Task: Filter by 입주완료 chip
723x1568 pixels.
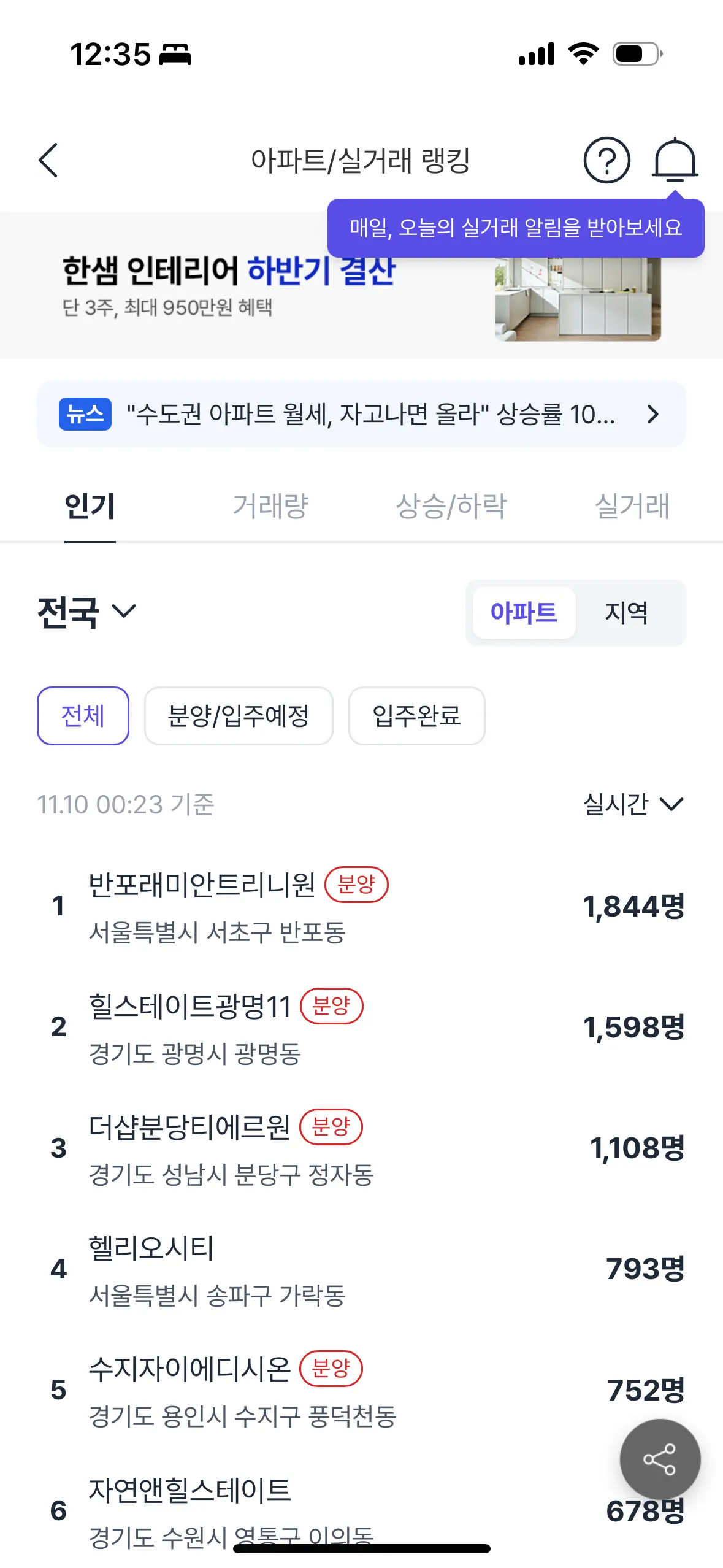Action: [x=416, y=716]
